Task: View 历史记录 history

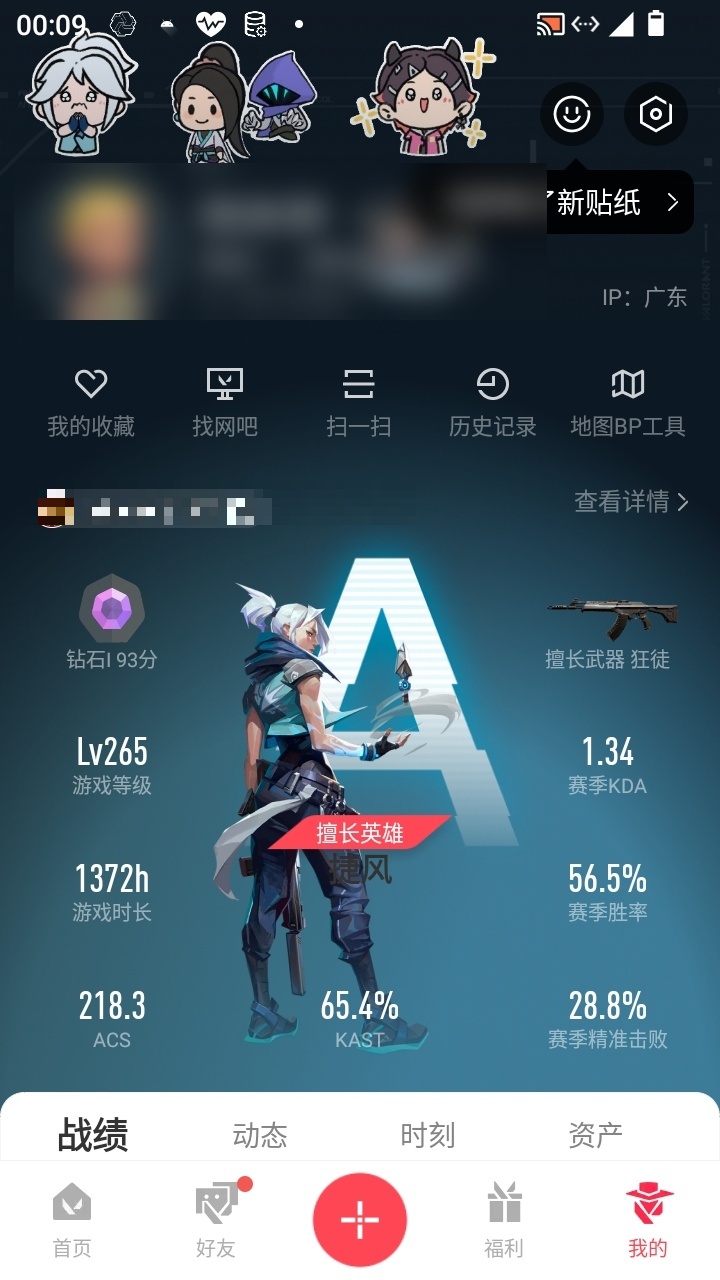Action: coord(493,403)
